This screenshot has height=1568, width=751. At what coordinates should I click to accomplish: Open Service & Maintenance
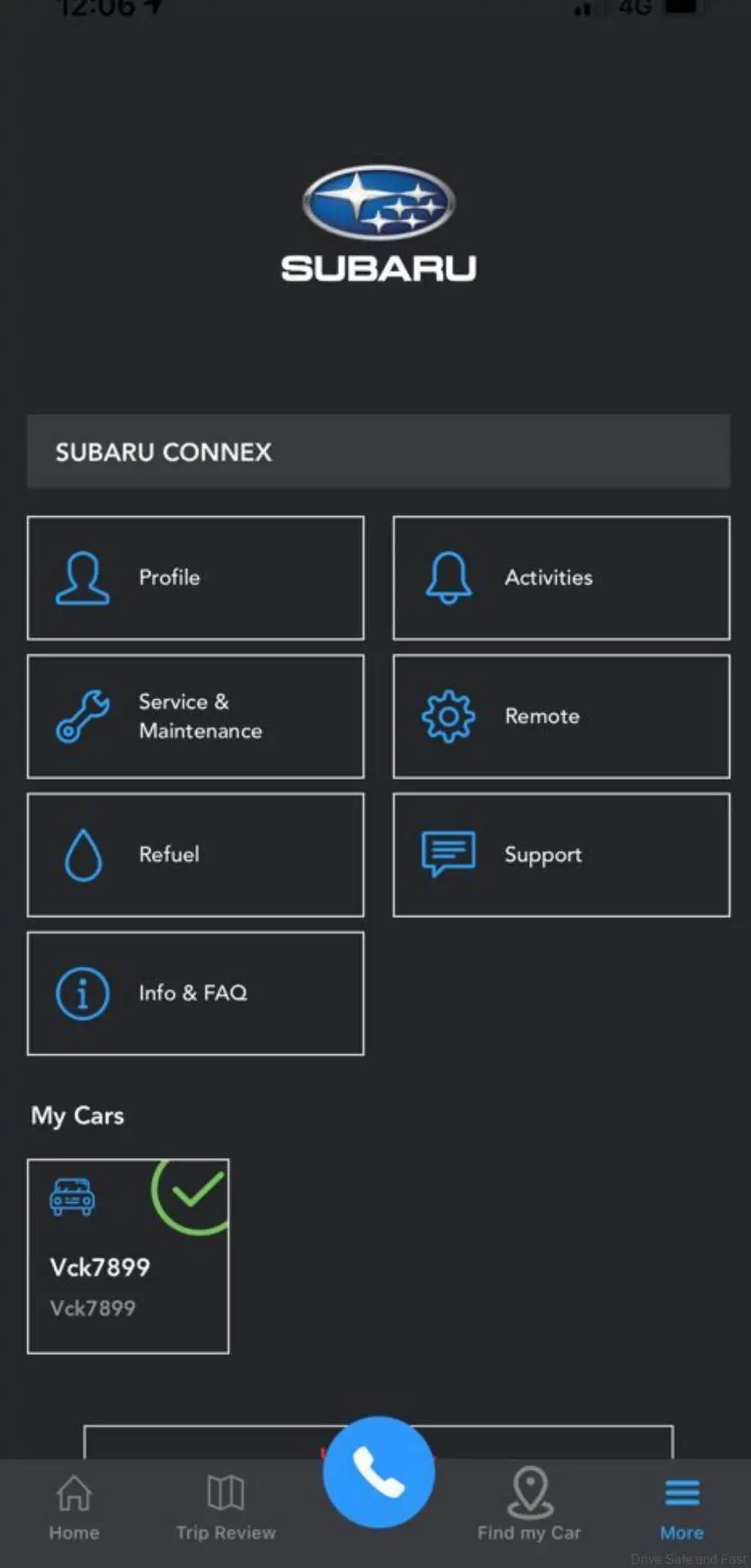pos(195,716)
